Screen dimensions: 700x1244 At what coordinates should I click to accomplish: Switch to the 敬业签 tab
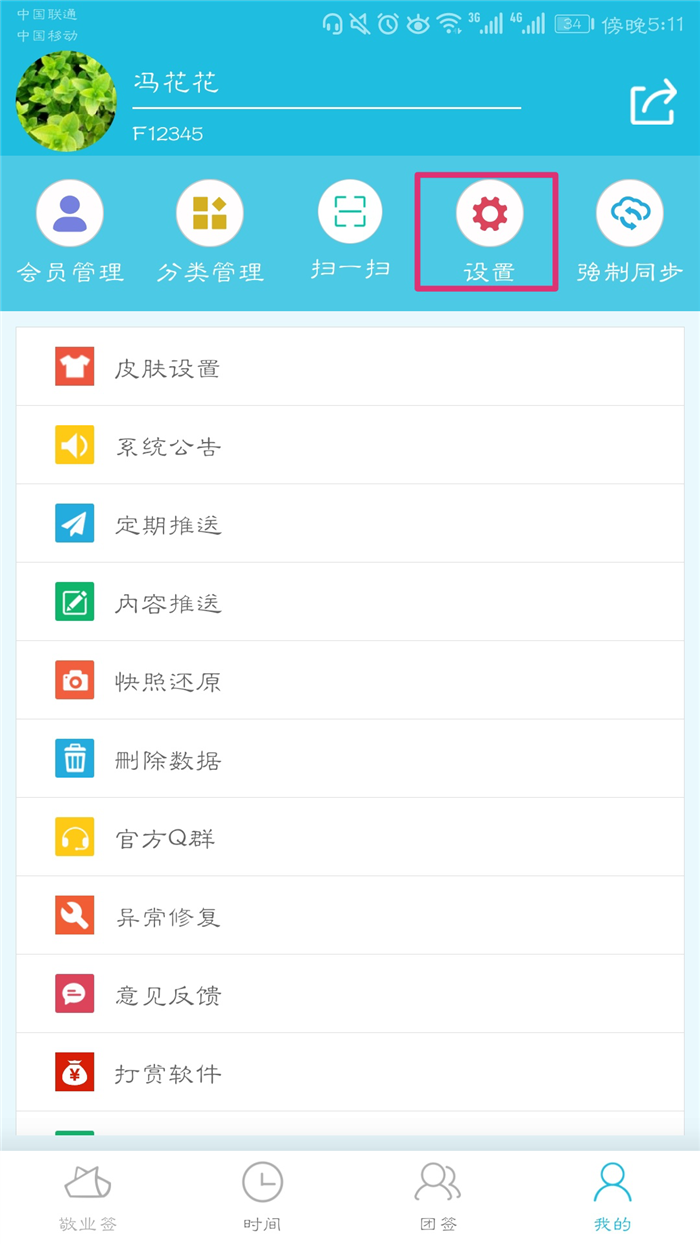(x=88, y=1197)
